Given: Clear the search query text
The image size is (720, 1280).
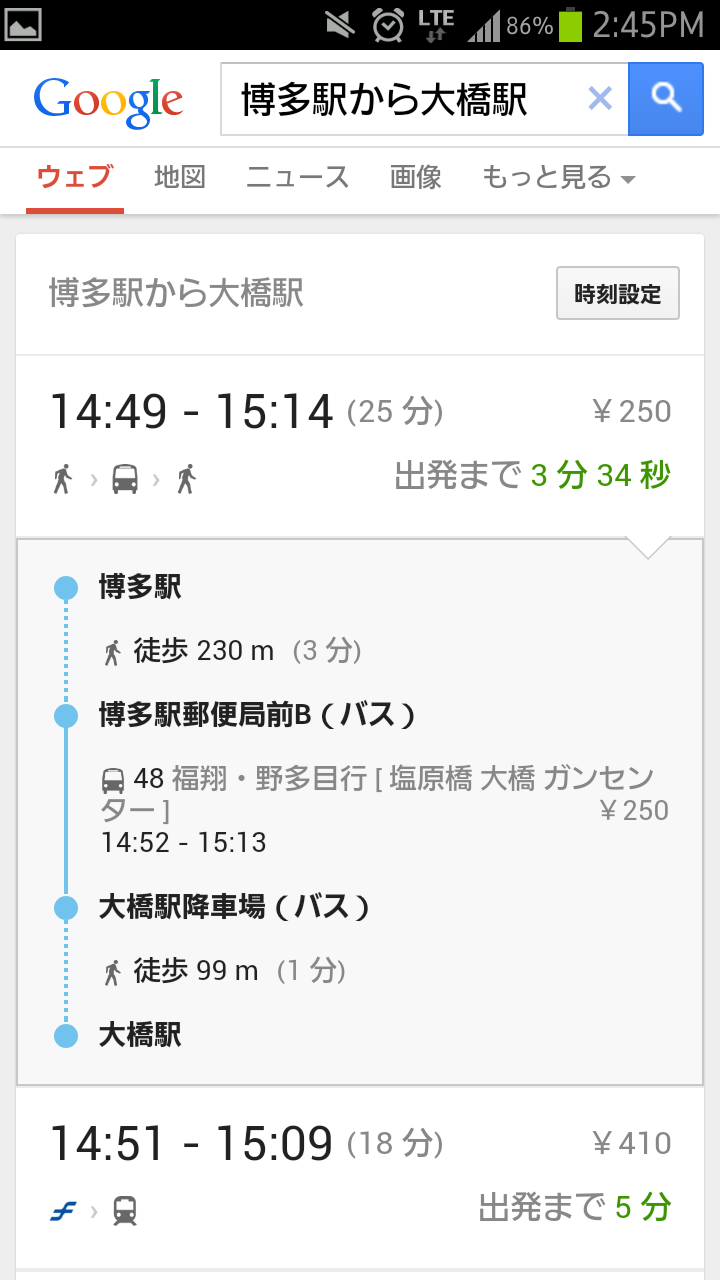Looking at the screenshot, I should pyautogui.click(x=600, y=99).
